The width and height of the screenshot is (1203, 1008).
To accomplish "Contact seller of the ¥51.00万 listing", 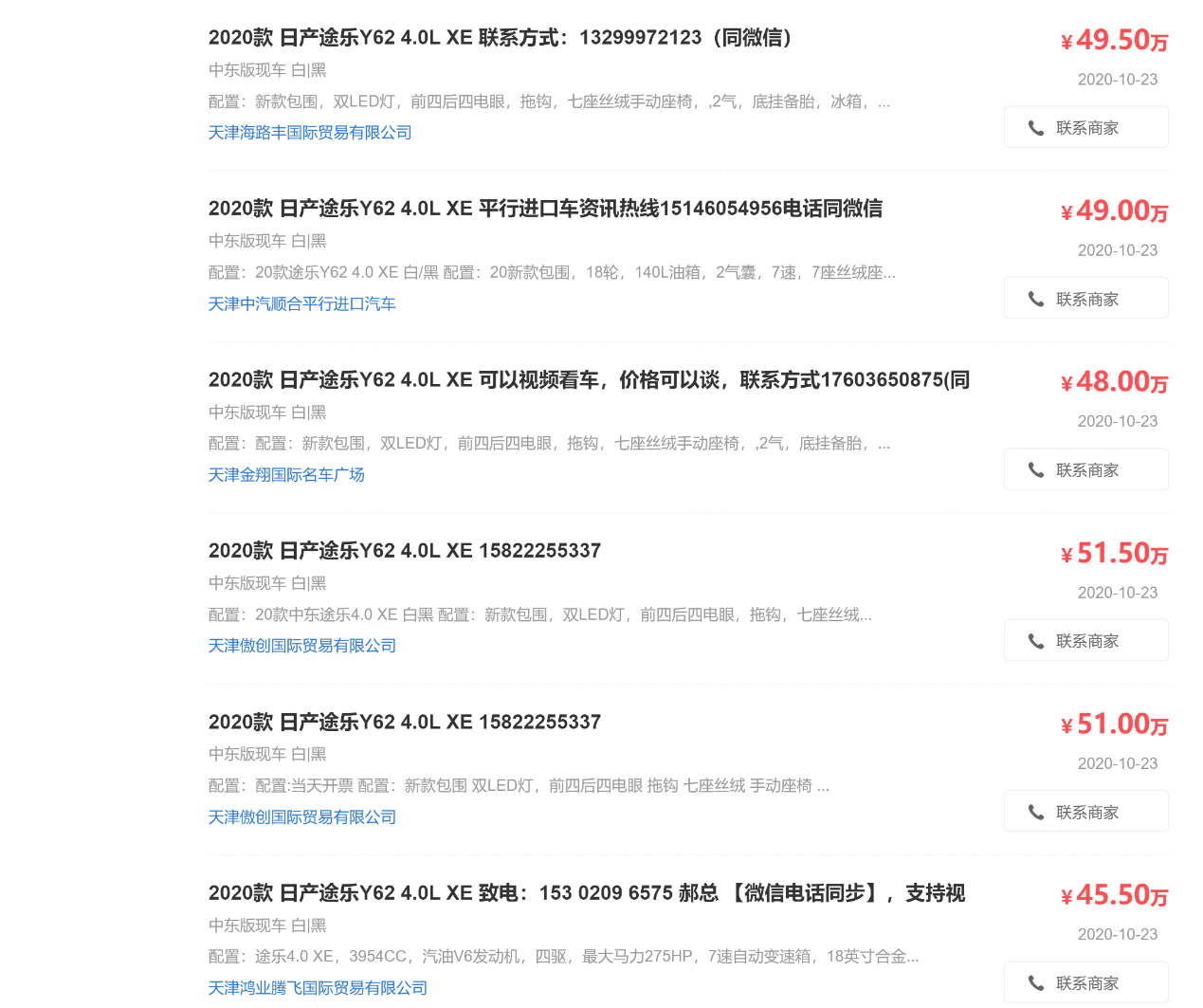I will tap(1085, 812).
